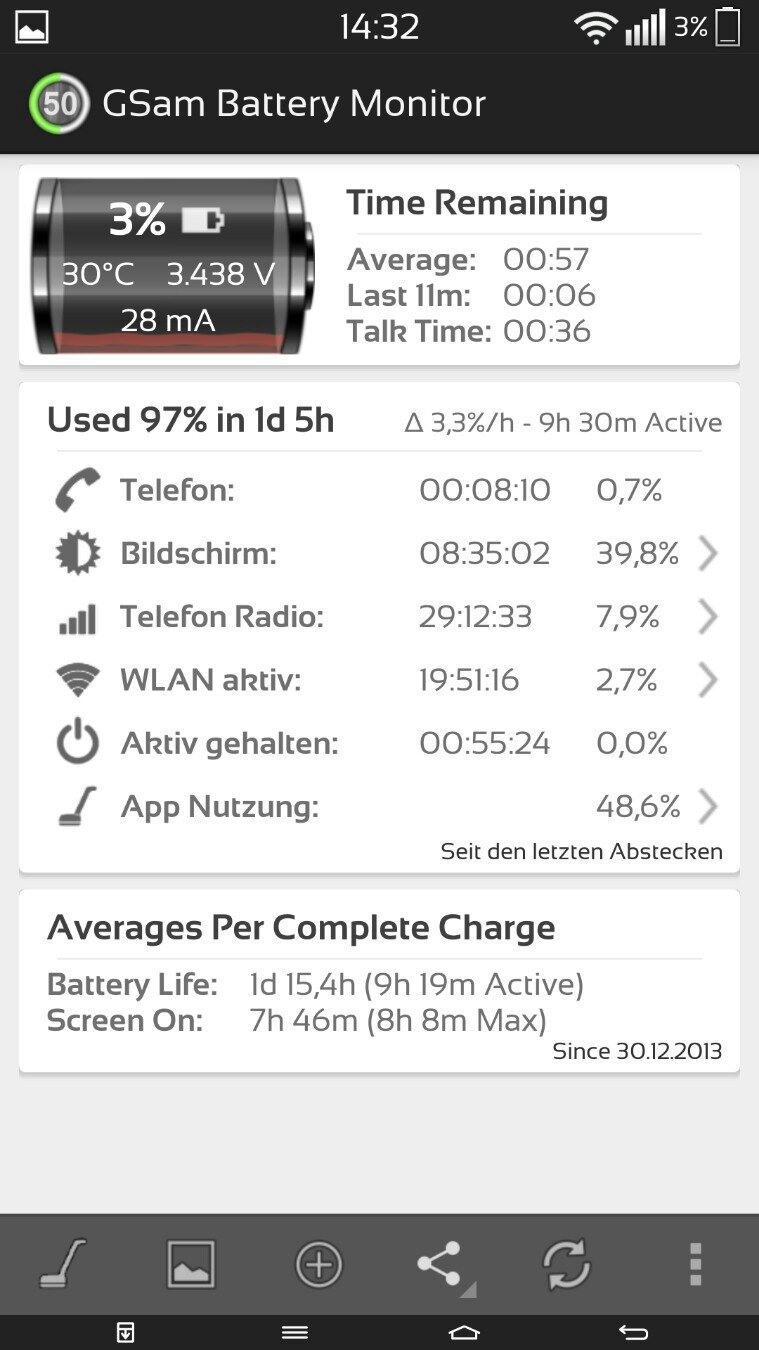The width and height of the screenshot is (759, 1350).
Task: View Telefon Radio details
Action: pyautogui.click(x=707, y=617)
